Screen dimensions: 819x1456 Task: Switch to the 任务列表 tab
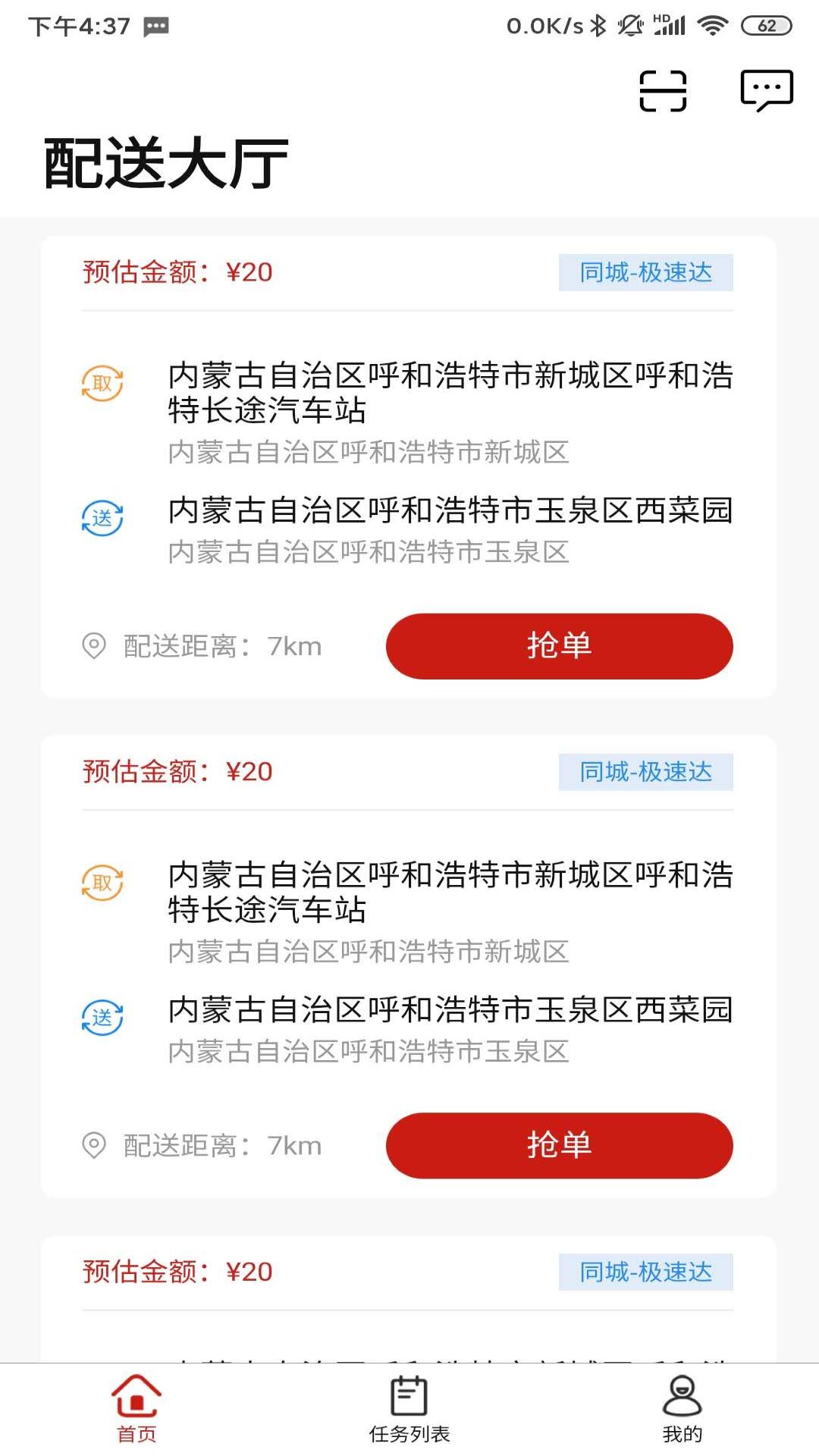[409, 1409]
